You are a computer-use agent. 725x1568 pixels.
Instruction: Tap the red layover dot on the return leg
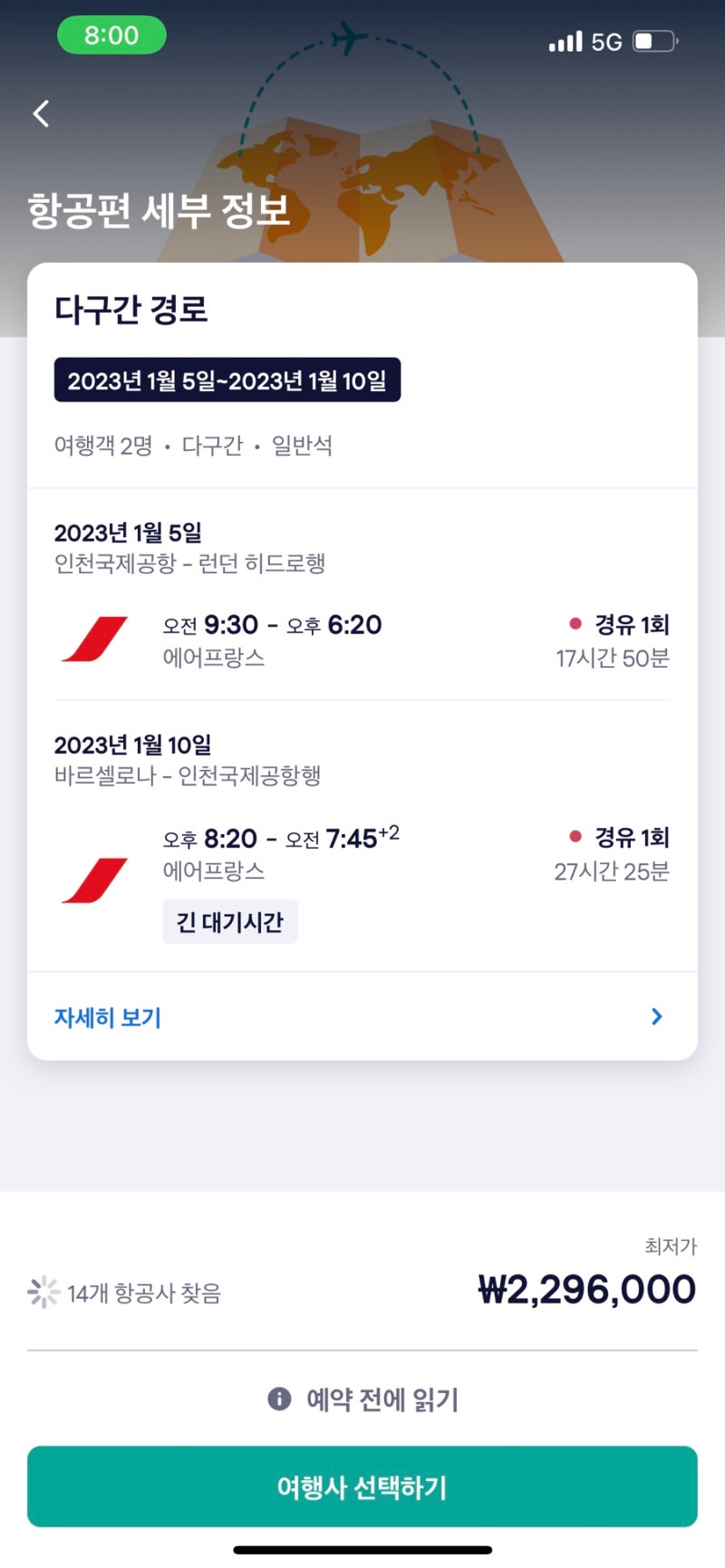tap(575, 837)
